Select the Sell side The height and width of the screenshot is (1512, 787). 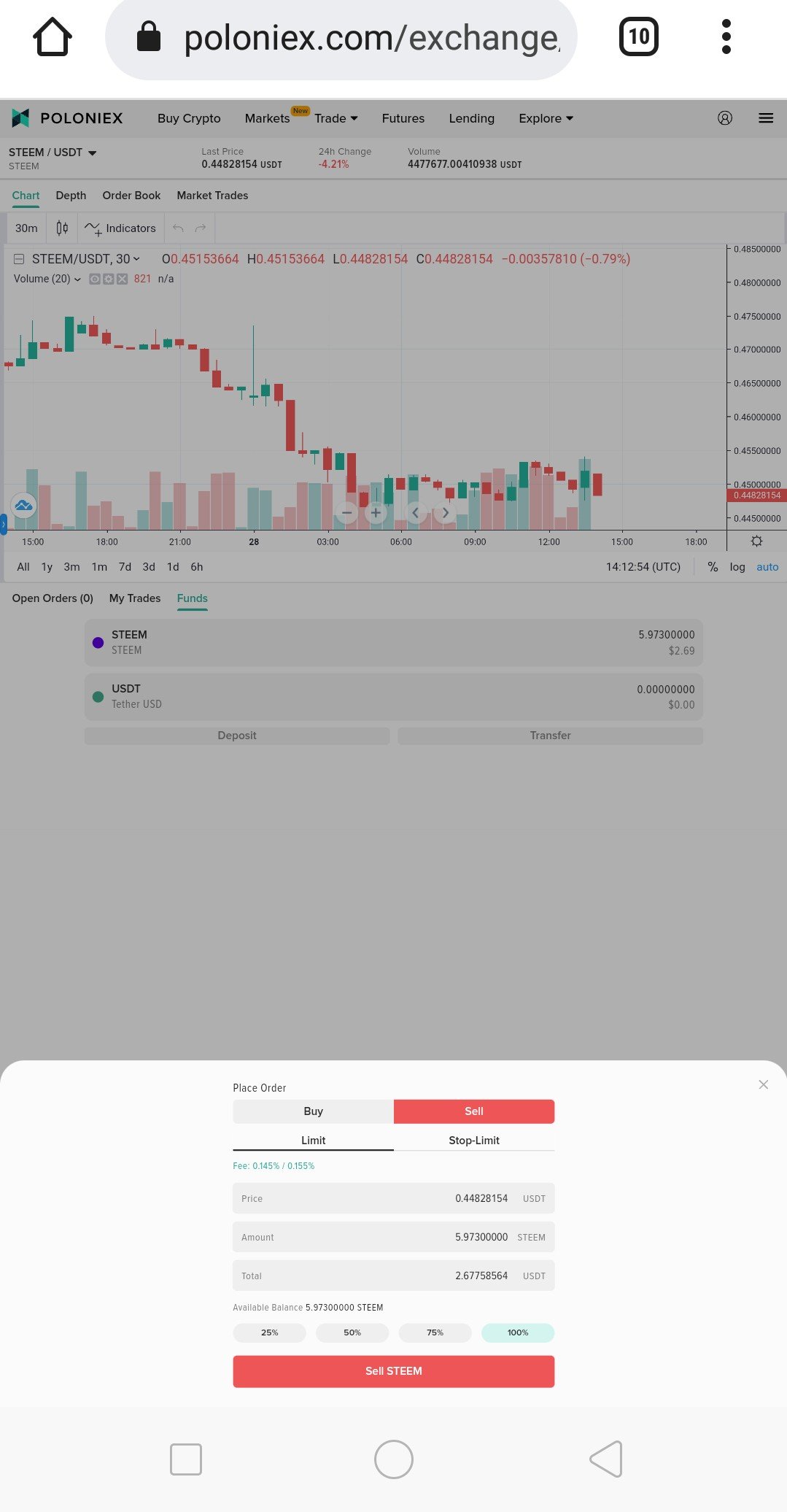point(474,1111)
